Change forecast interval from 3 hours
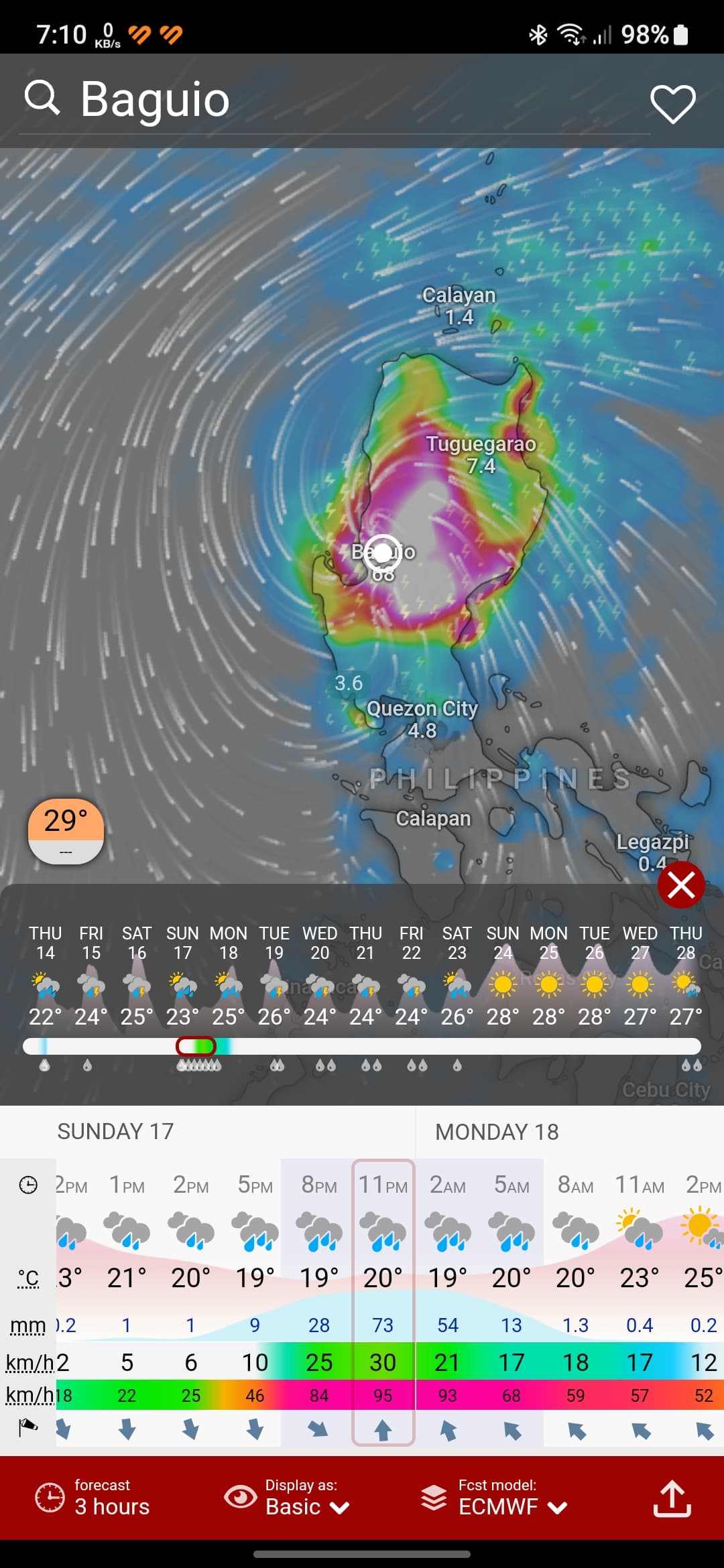Screen dimensions: 724x1568 pos(94,1498)
